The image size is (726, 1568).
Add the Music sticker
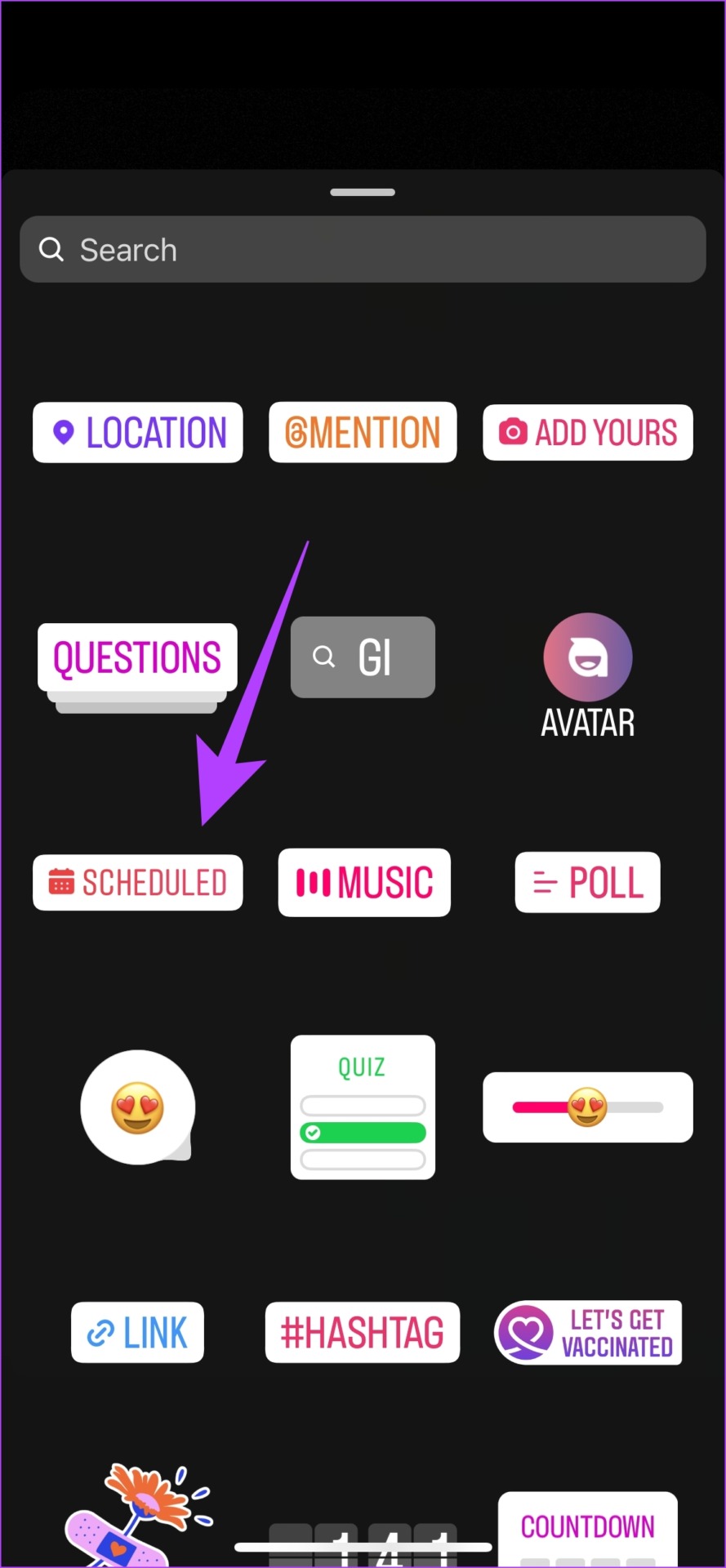click(x=364, y=883)
